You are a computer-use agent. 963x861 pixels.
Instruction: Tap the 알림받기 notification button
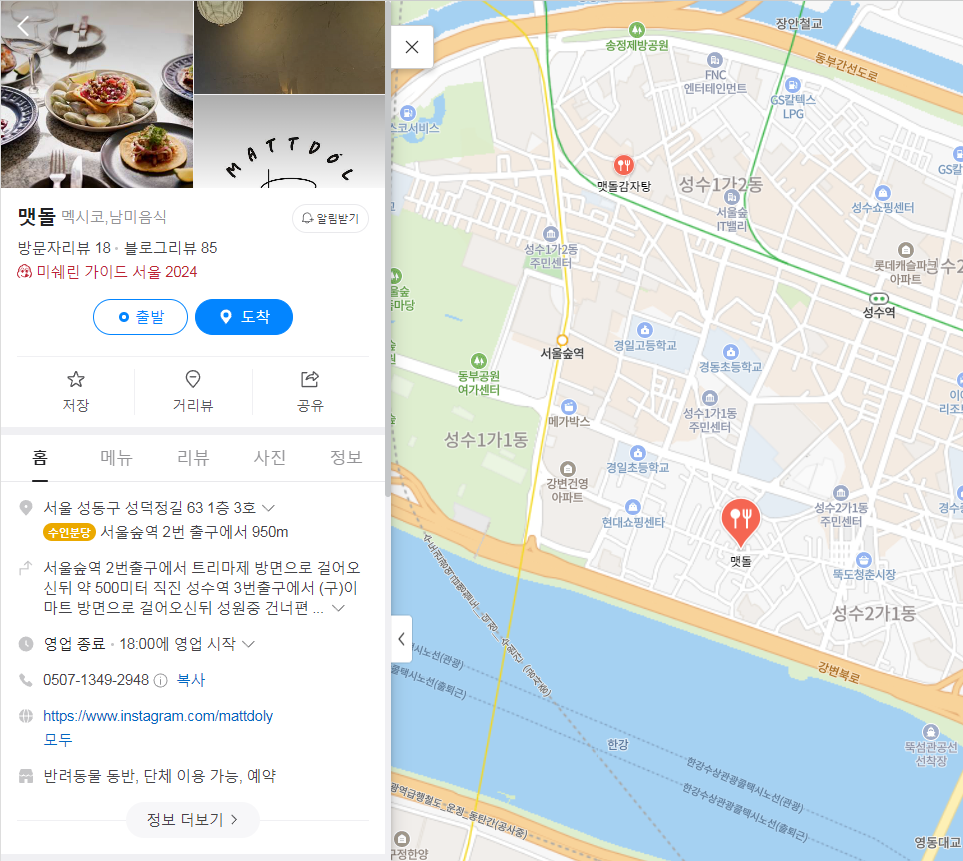(x=330, y=218)
